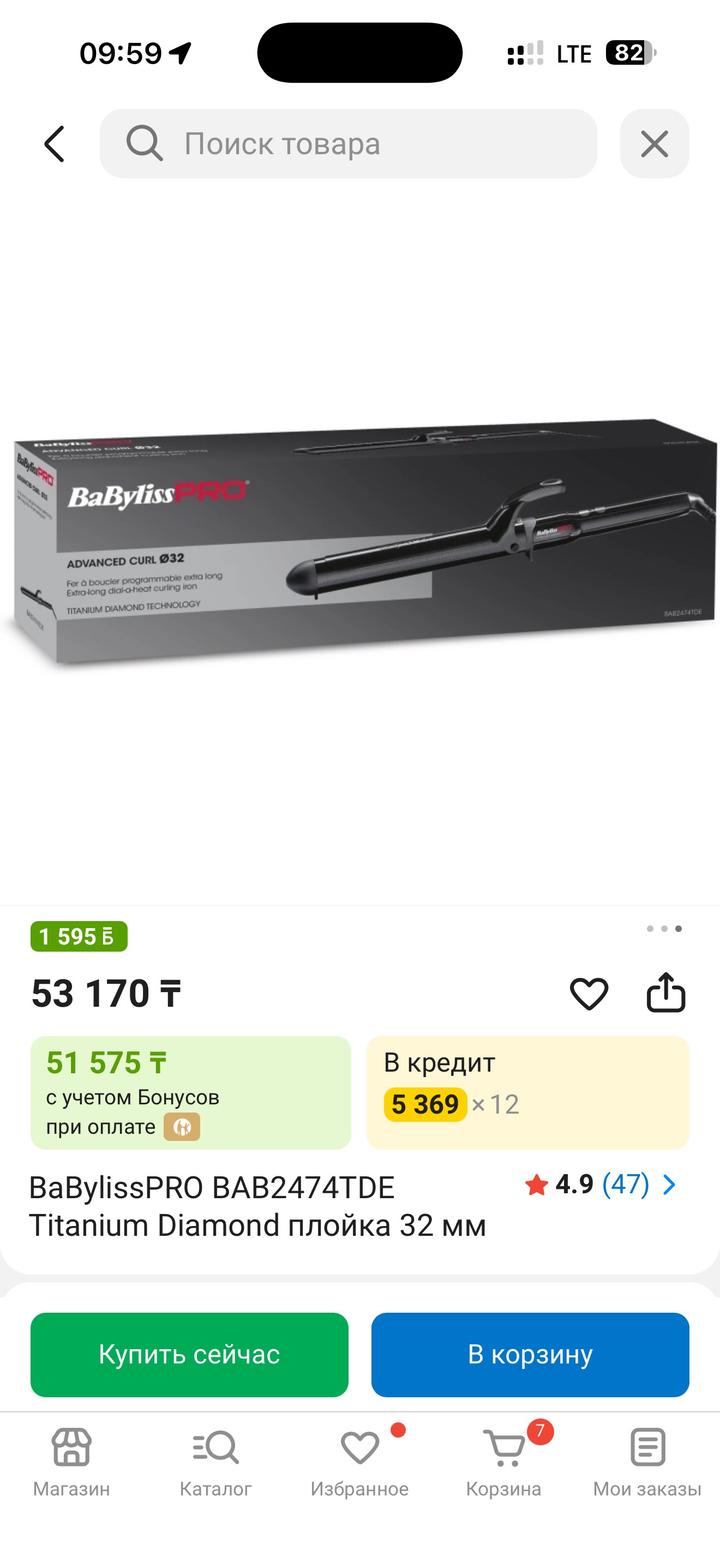The image size is (720, 1564).
Task: Switch to Мои заказы
Action: click(647, 1461)
